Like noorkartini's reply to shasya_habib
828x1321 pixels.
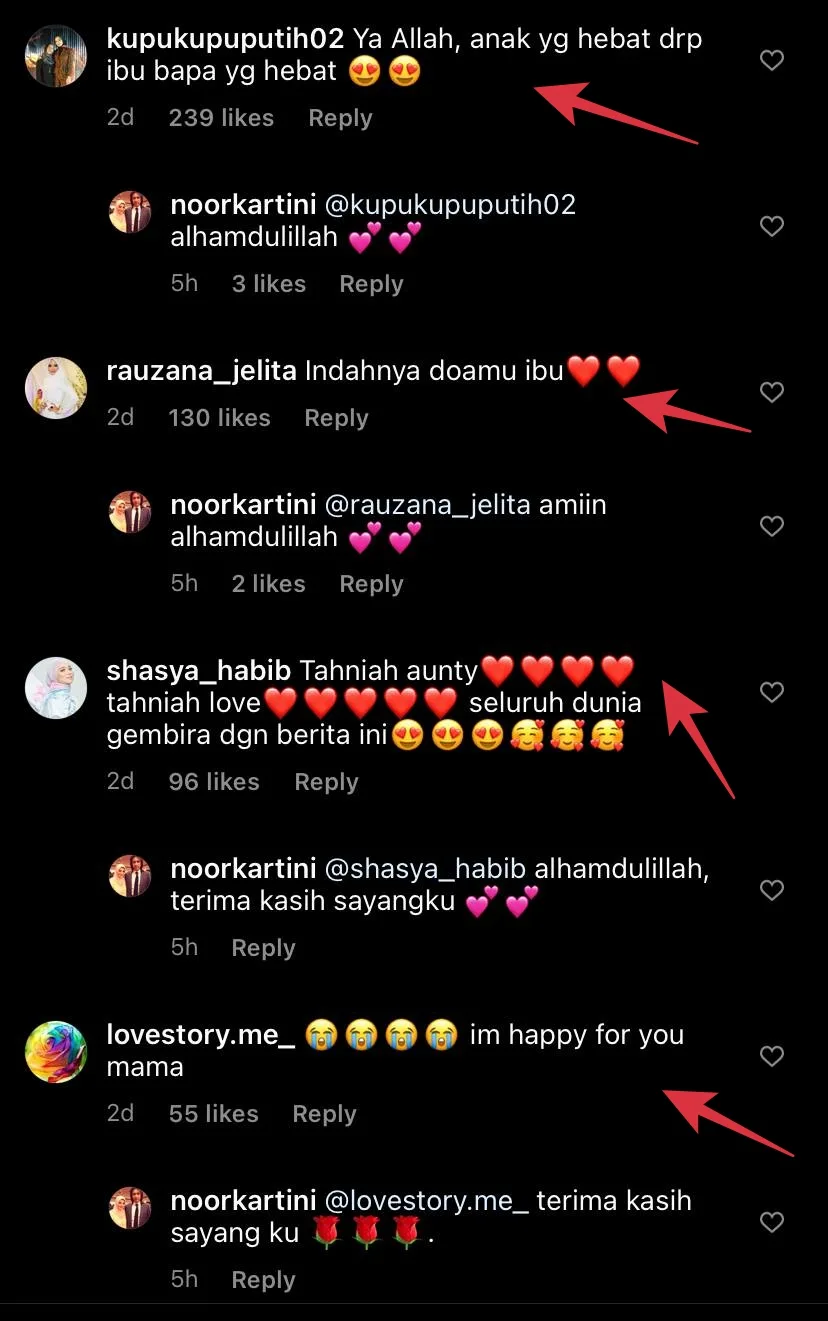[x=771, y=889]
